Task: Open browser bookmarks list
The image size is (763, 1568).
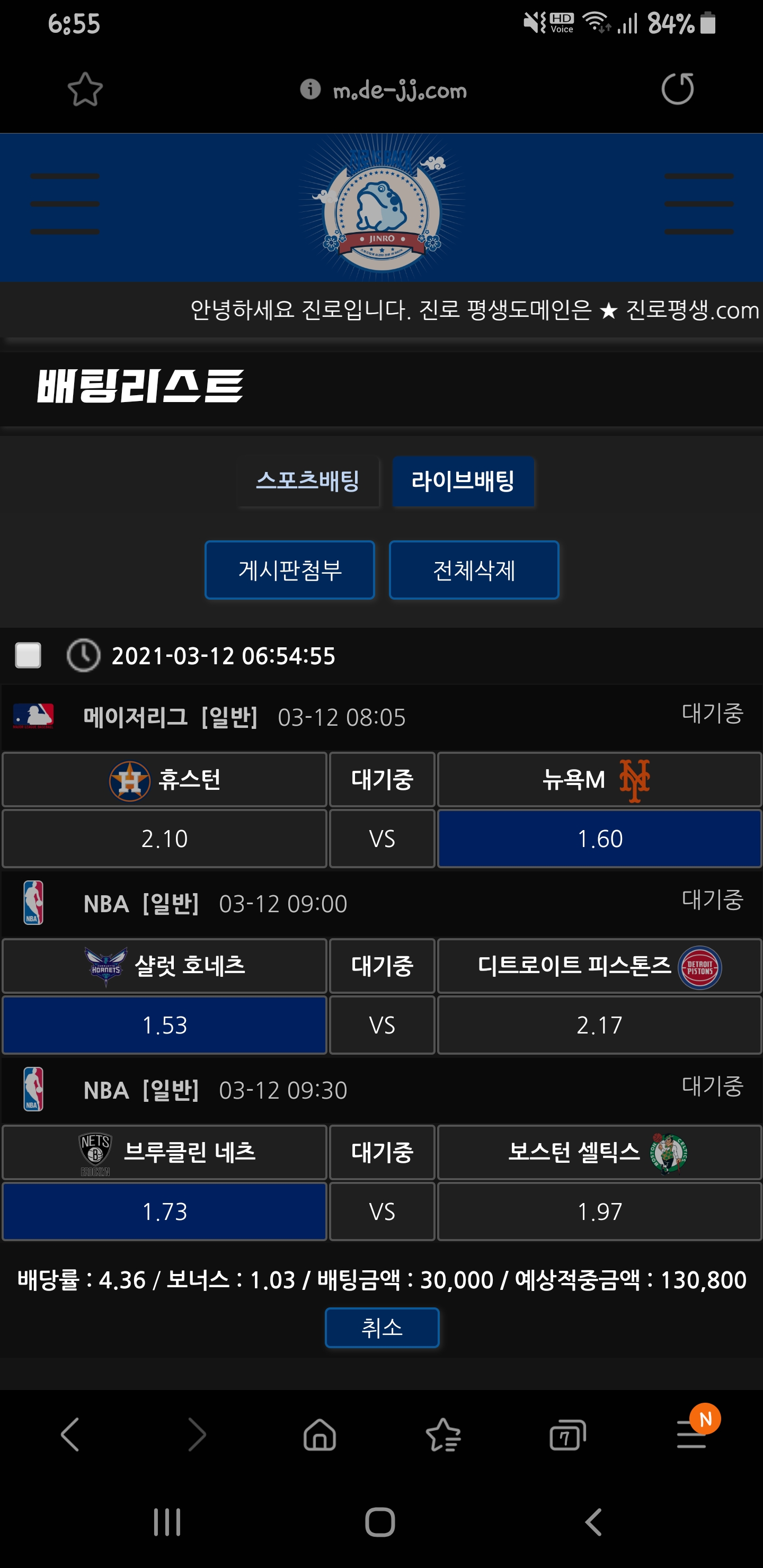Action: tap(443, 1435)
